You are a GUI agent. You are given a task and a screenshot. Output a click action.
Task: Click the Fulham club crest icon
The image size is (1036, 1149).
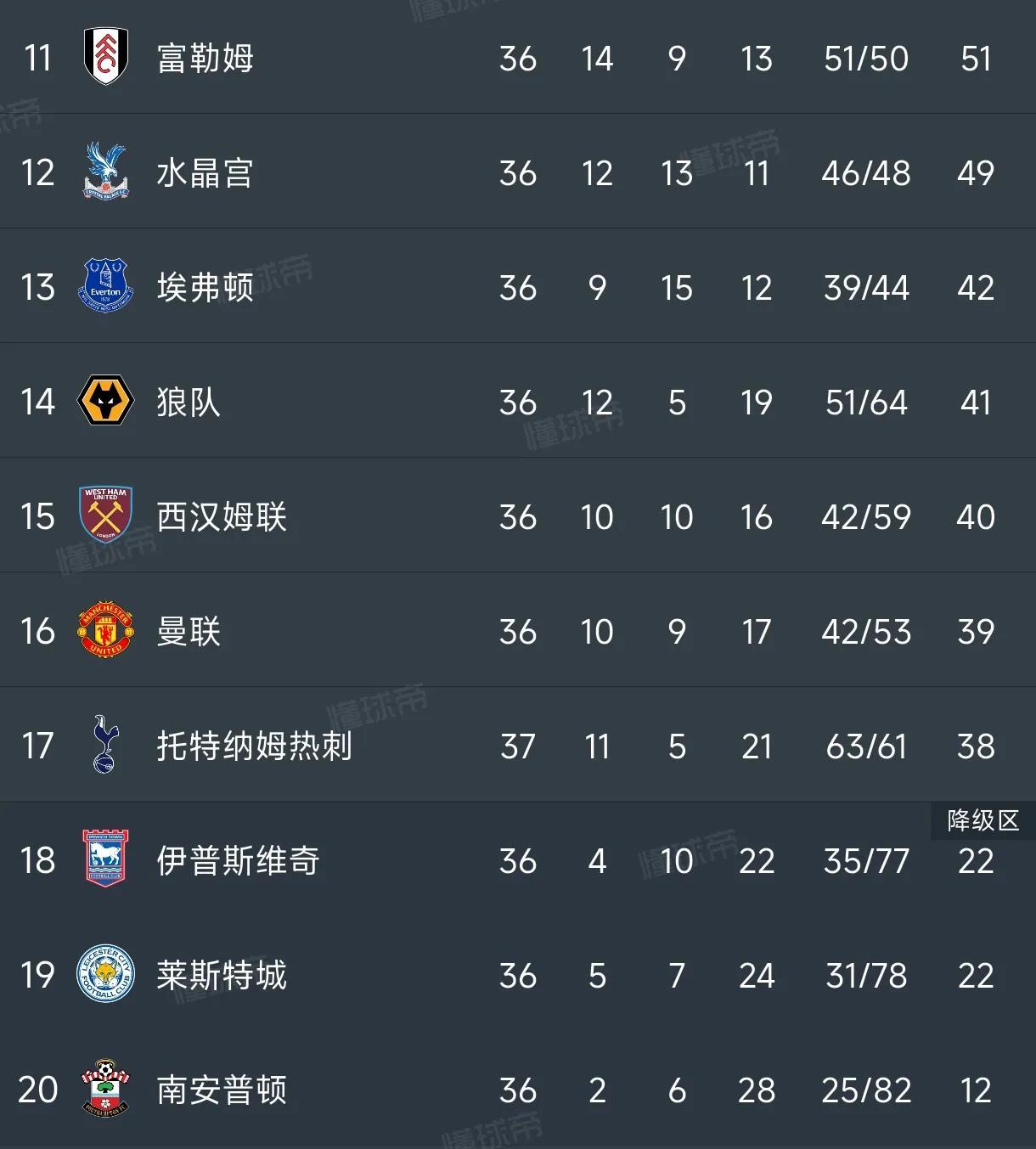point(104,58)
